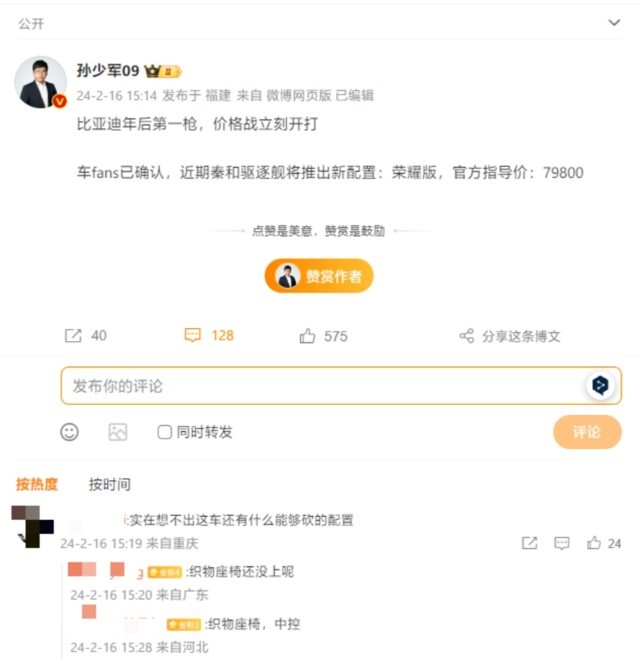The width and height of the screenshot is (640, 660).
Task: Expand the chevron next to 公开
Action: point(614,22)
